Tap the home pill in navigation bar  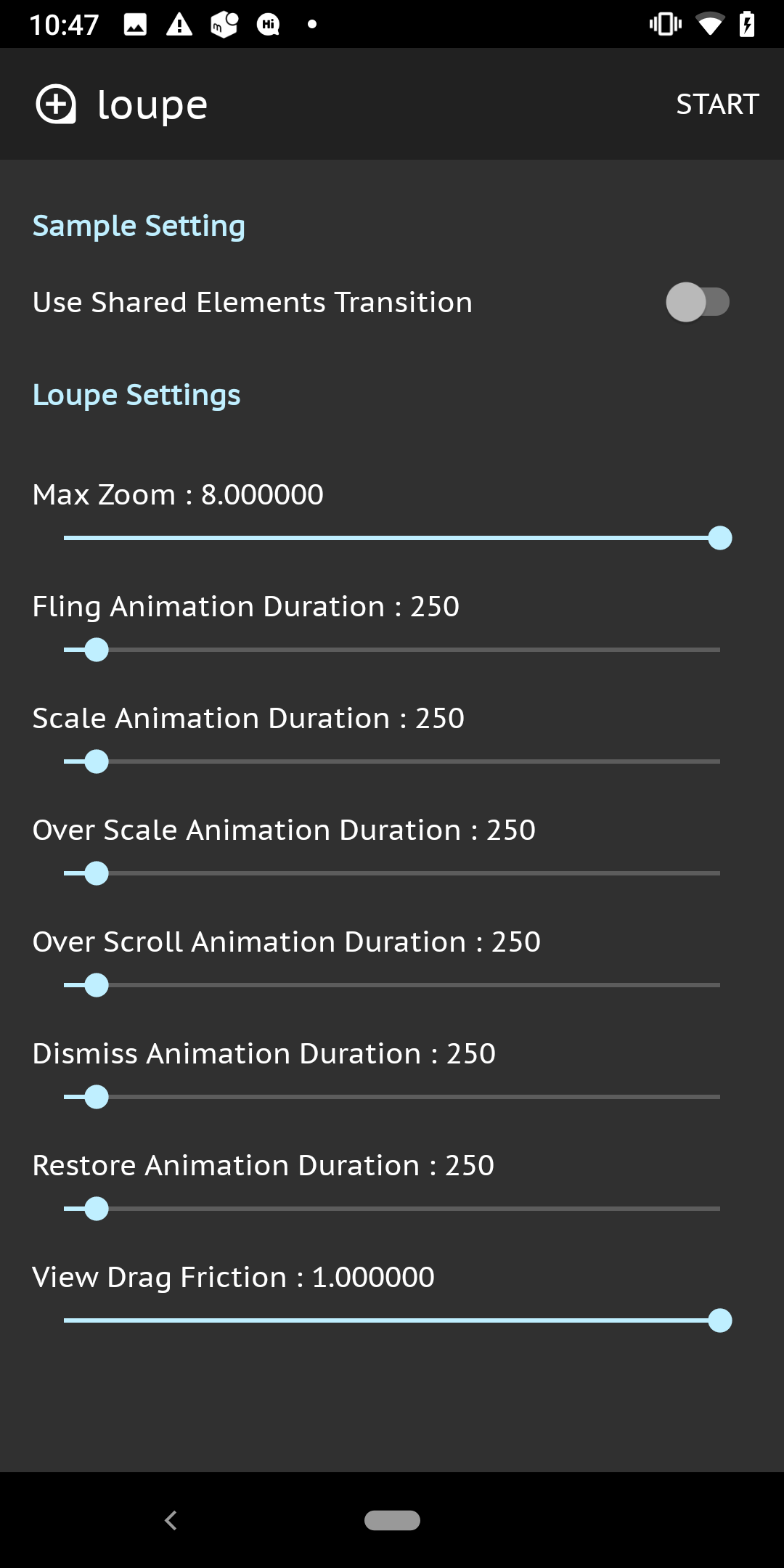pos(392,1520)
